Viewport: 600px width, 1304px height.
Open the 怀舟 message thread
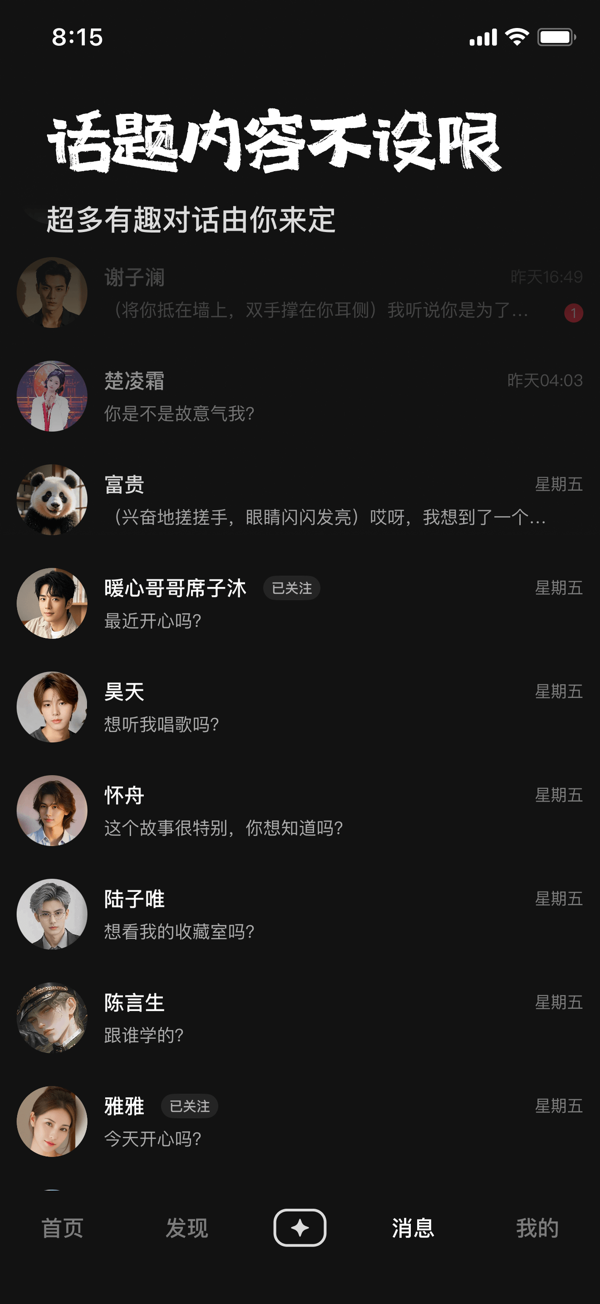coord(300,811)
